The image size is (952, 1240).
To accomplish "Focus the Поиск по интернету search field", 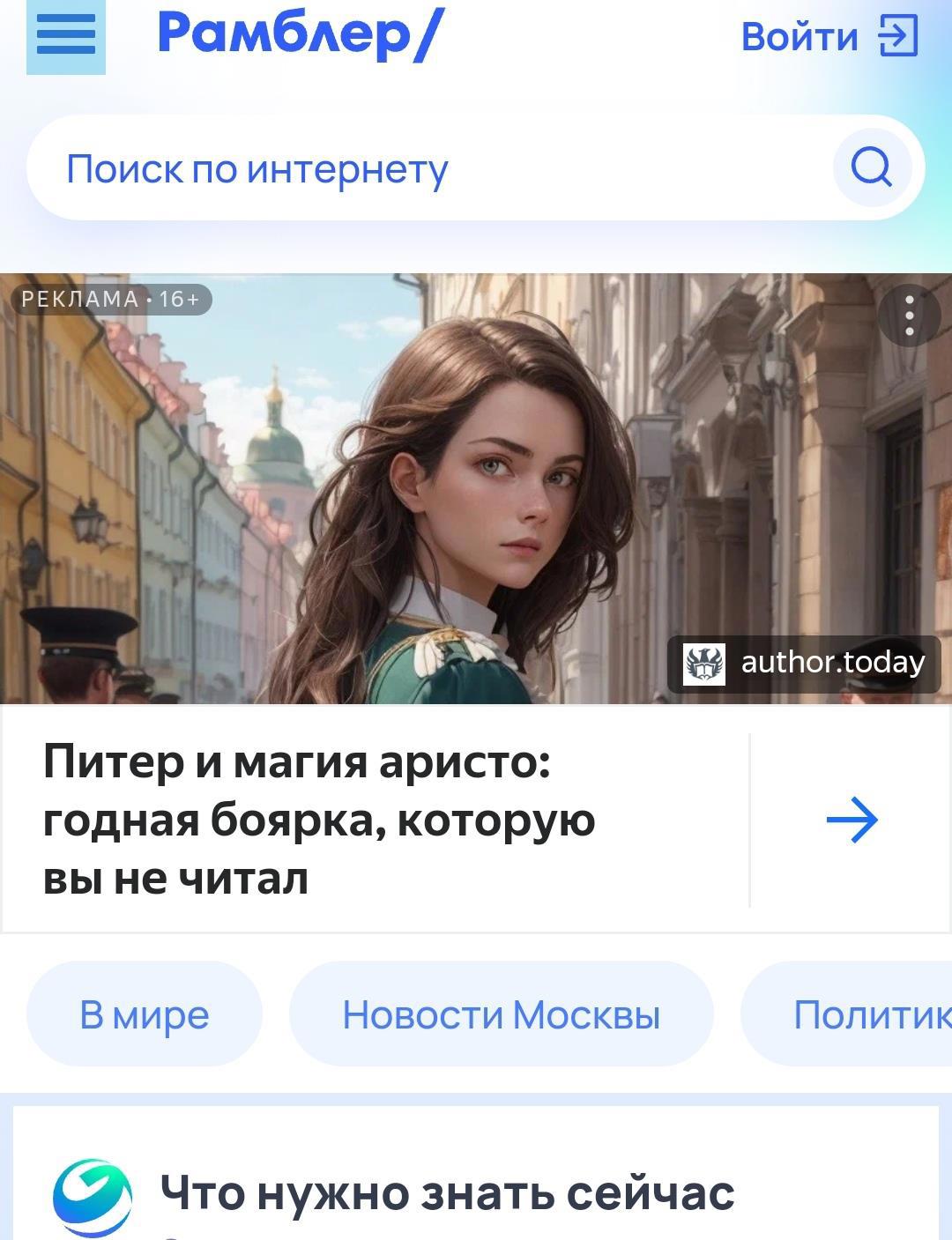I will 423,167.
